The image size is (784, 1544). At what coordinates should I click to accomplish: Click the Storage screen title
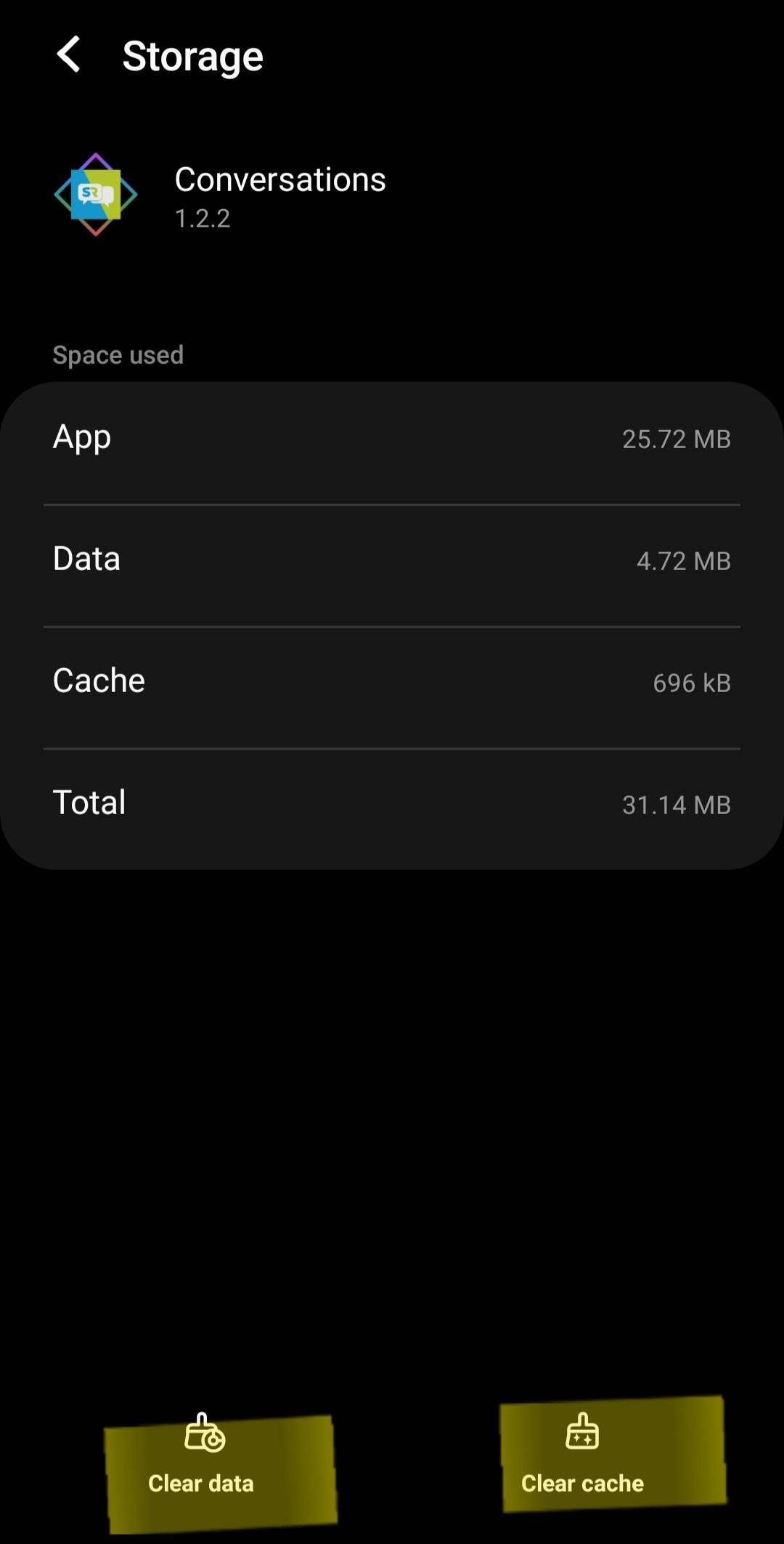(x=193, y=56)
